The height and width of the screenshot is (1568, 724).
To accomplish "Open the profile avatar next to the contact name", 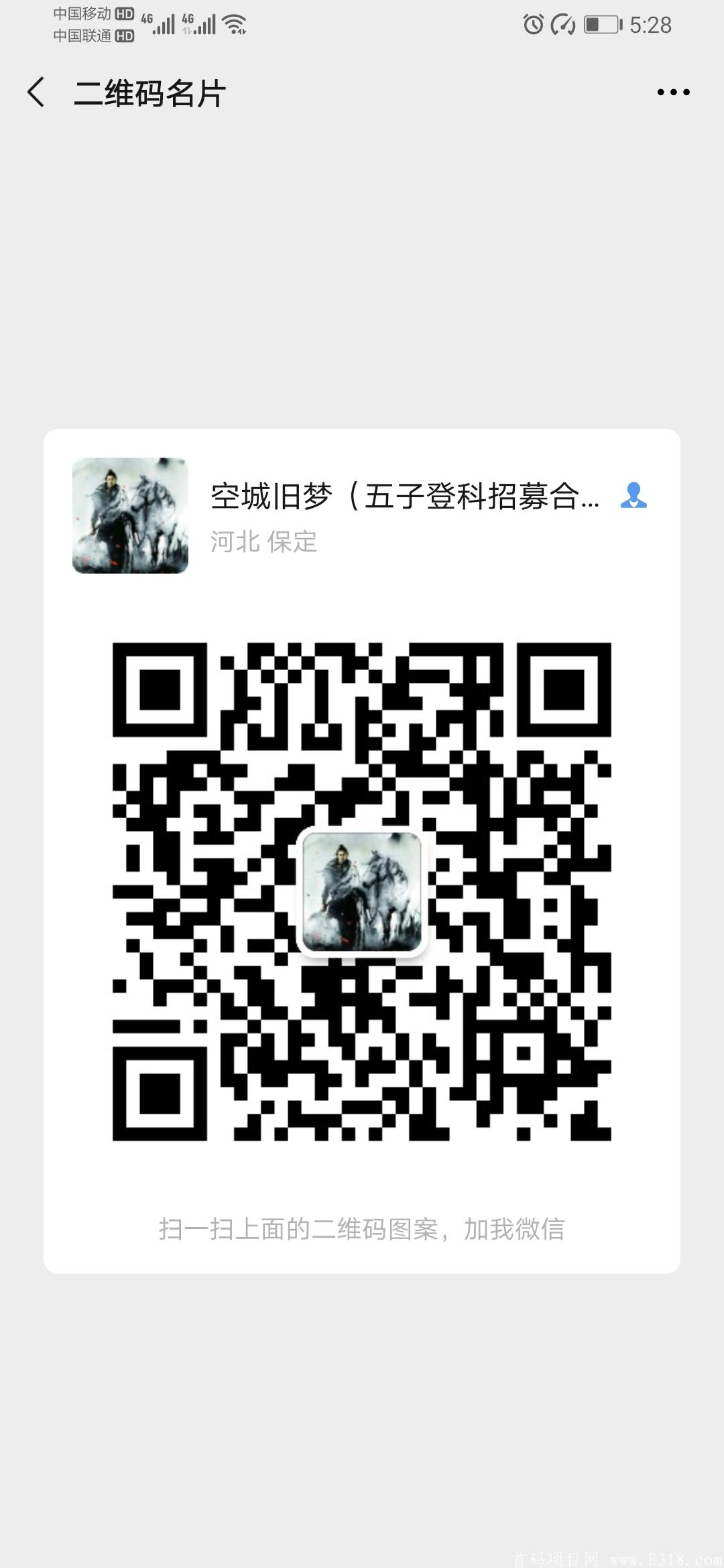I will pyautogui.click(x=131, y=516).
